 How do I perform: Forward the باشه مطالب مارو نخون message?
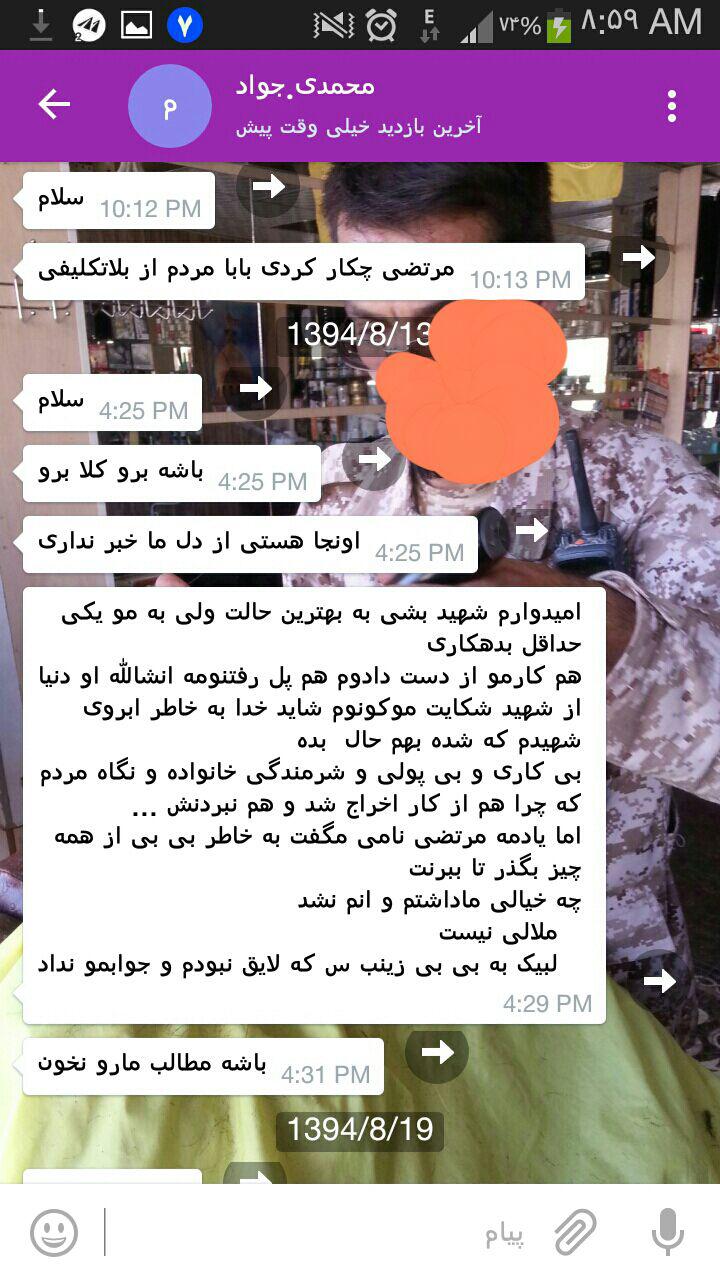tap(437, 1051)
